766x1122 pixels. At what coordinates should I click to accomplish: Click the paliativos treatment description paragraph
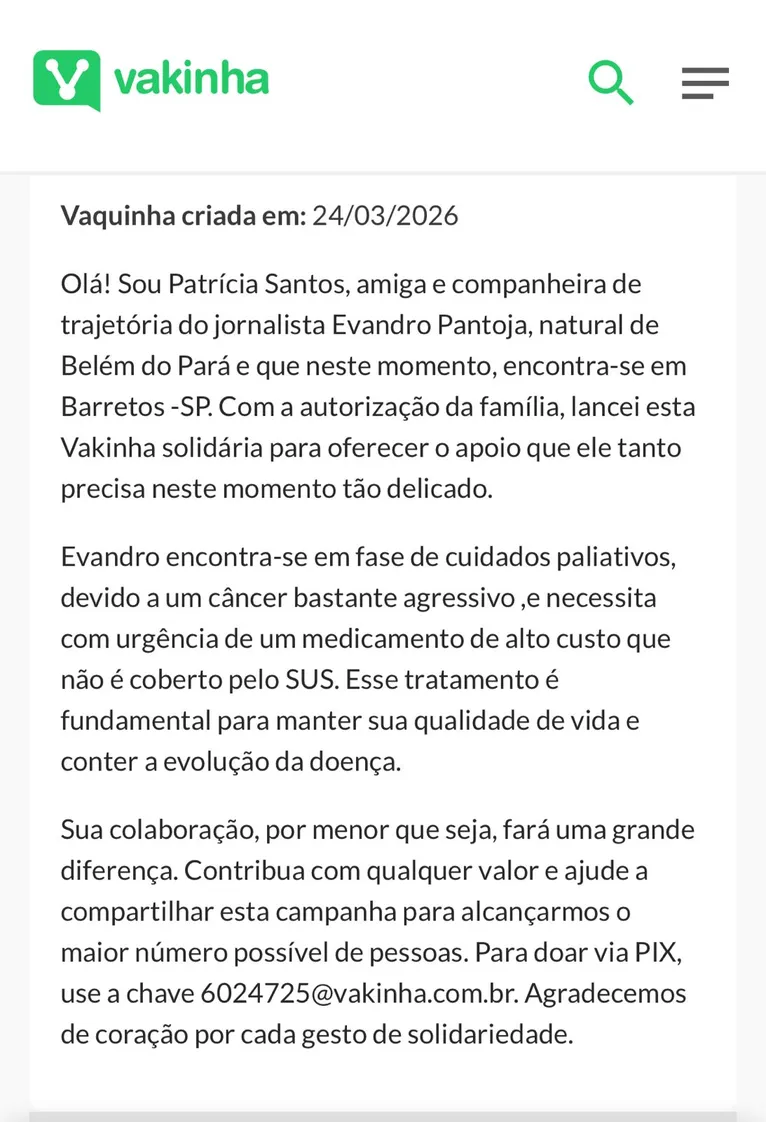(x=380, y=658)
